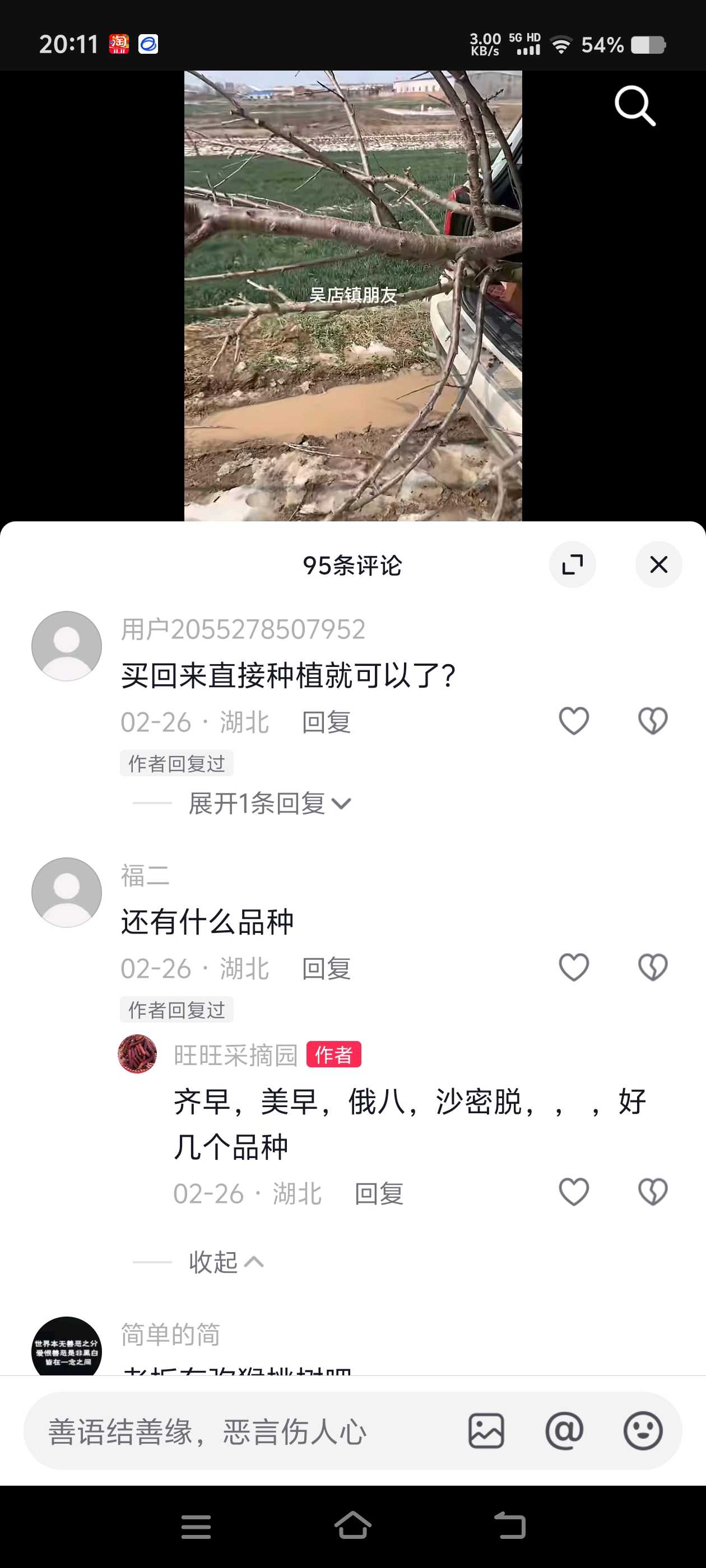Dislike 福二's comment
This screenshot has width=706, height=1568.
pyautogui.click(x=652, y=967)
